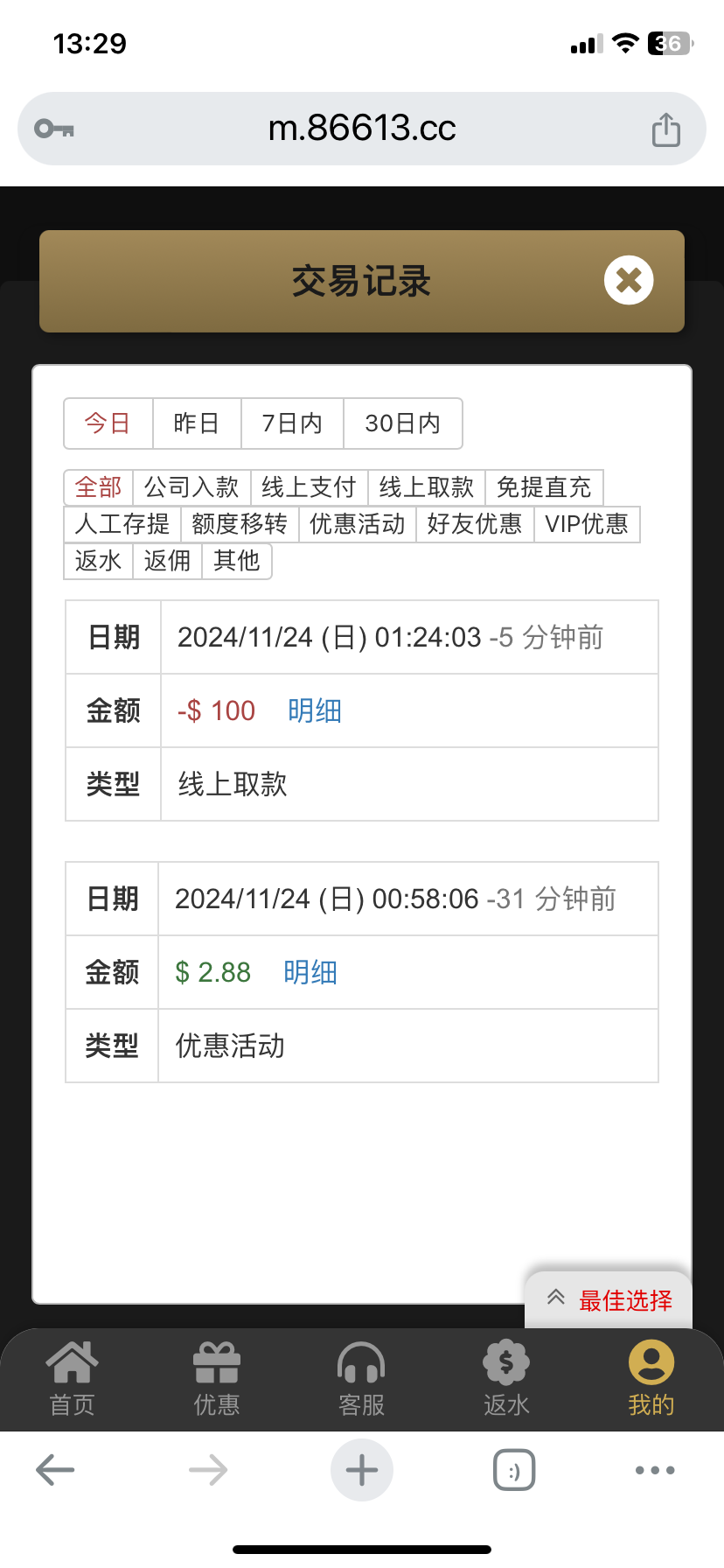Filter by 优惠活动 type
724x1568 pixels.
[x=357, y=524]
